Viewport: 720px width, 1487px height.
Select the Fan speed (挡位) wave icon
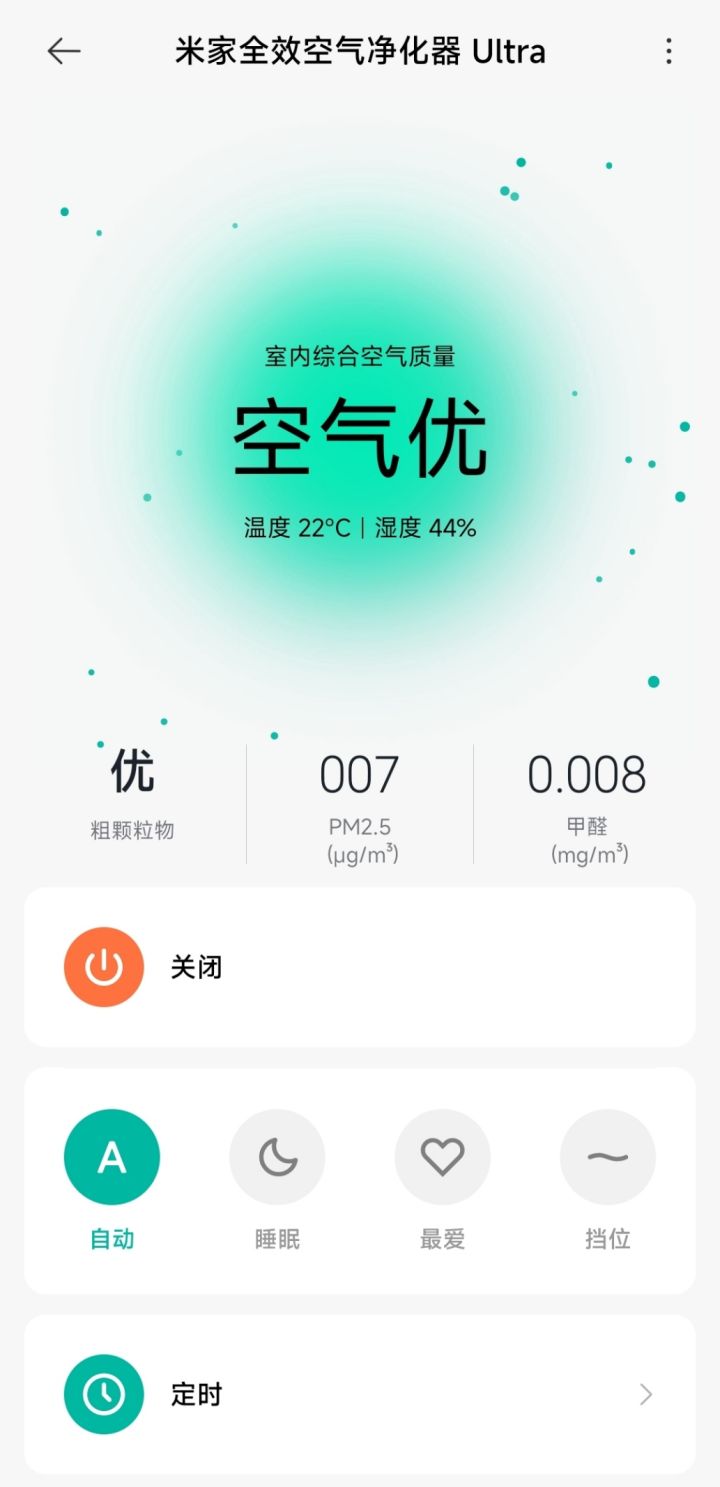[608, 1156]
